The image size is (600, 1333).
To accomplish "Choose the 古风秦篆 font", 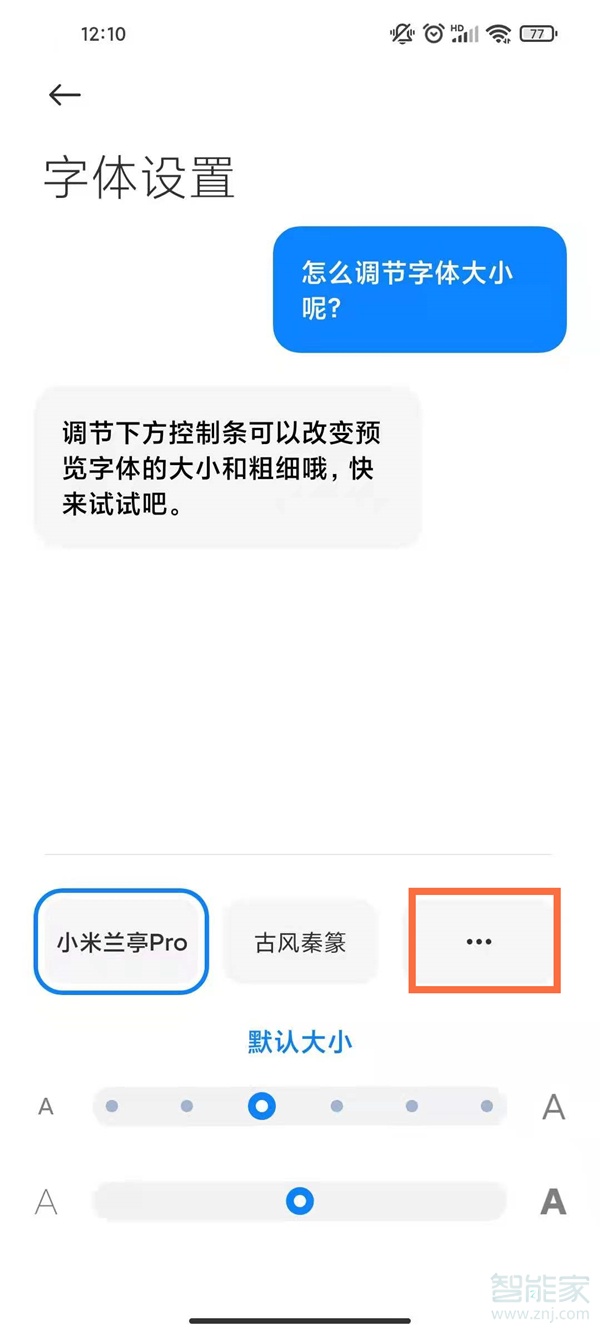I will tap(300, 942).
